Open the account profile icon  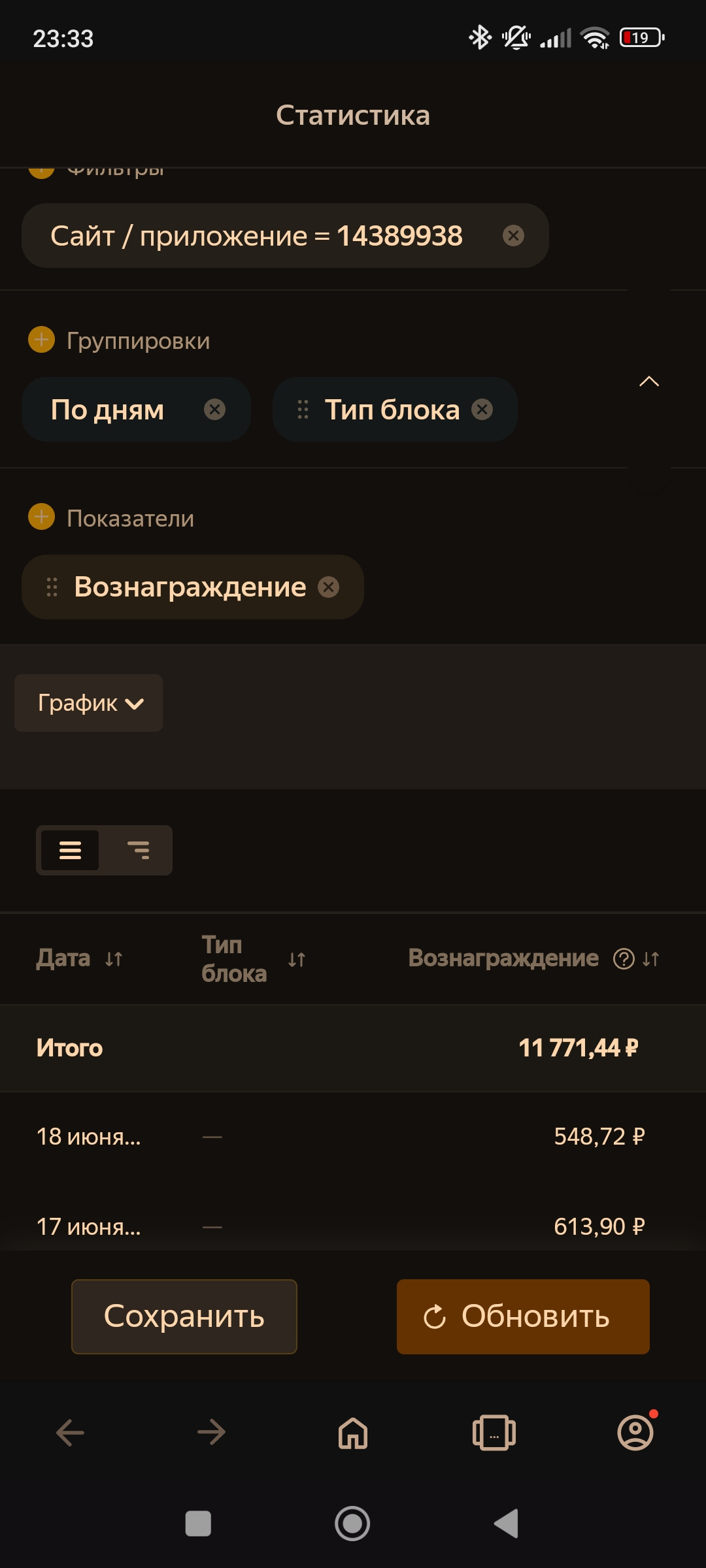(x=635, y=1433)
